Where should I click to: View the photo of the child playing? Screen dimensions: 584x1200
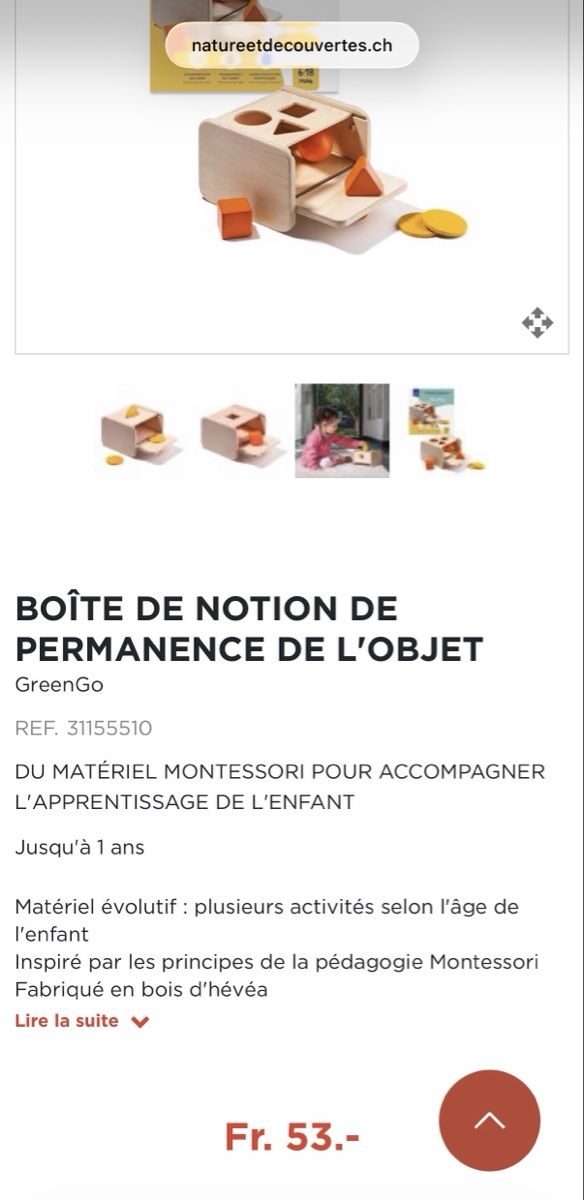(342, 431)
